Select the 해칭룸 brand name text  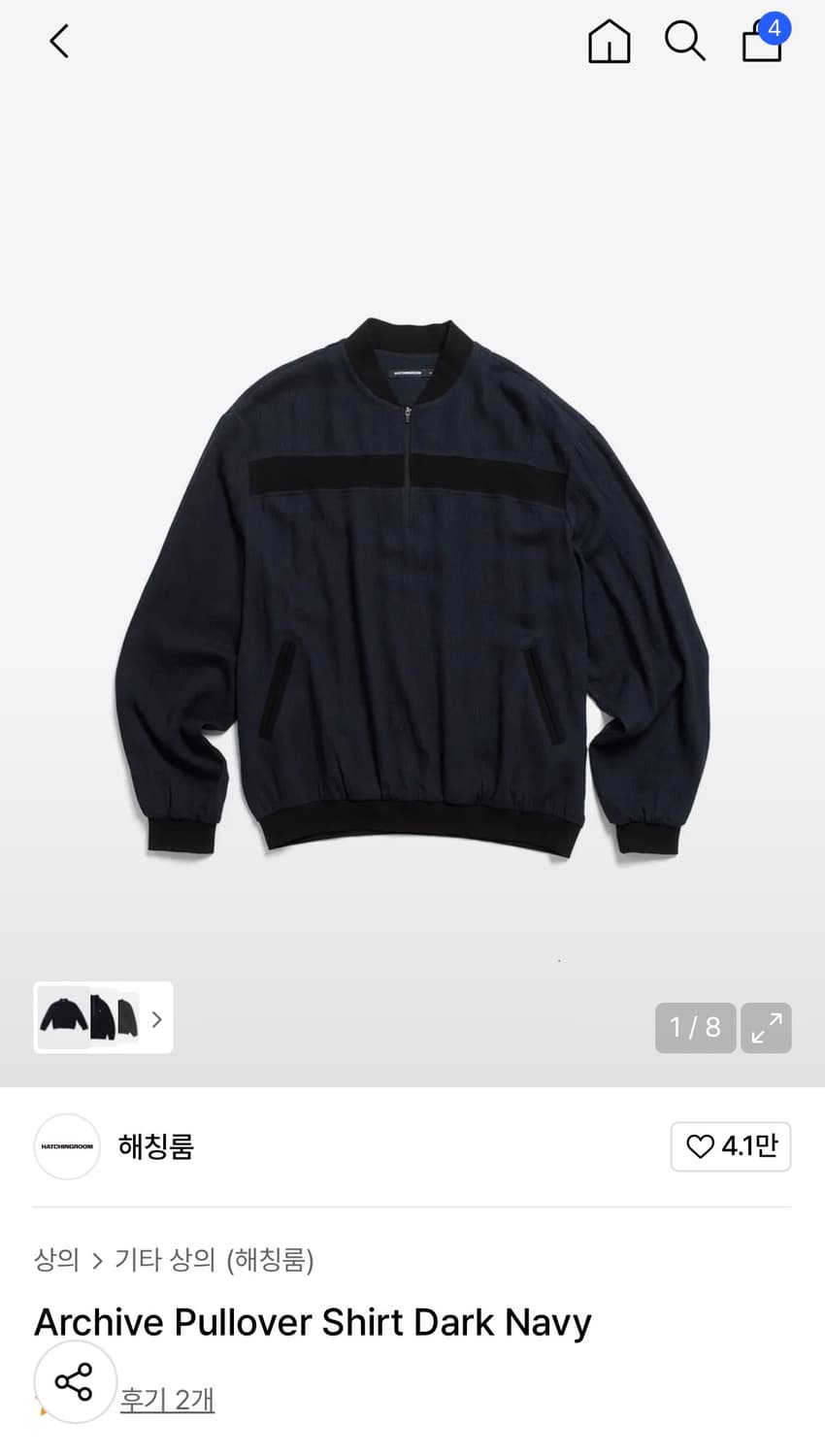point(155,1146)
